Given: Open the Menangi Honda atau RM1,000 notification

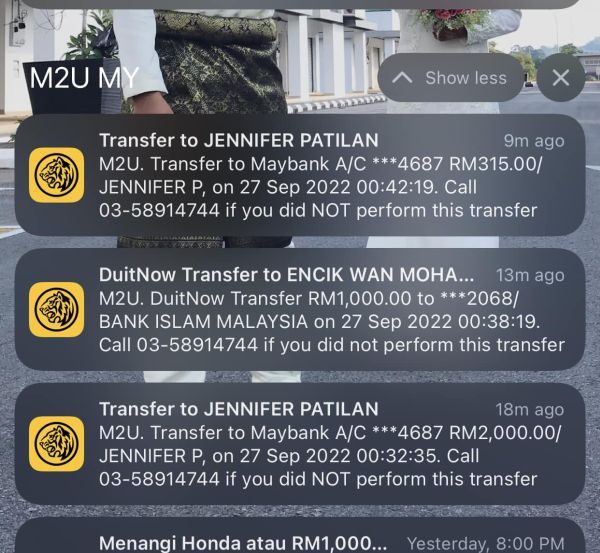Looking at the screenshot, I should click(300, 538).
